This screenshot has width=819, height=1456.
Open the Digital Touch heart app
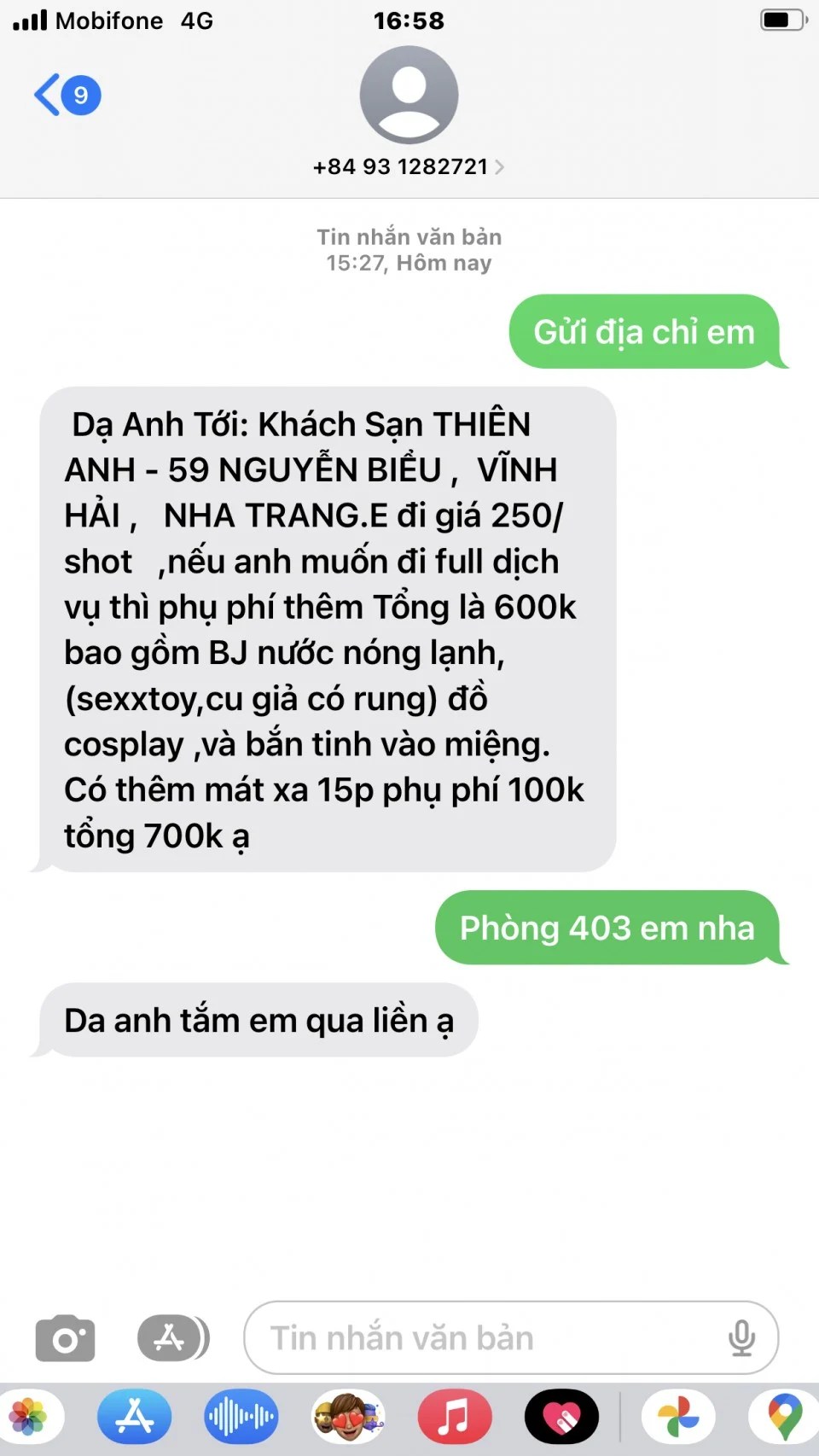point(561,1418)
